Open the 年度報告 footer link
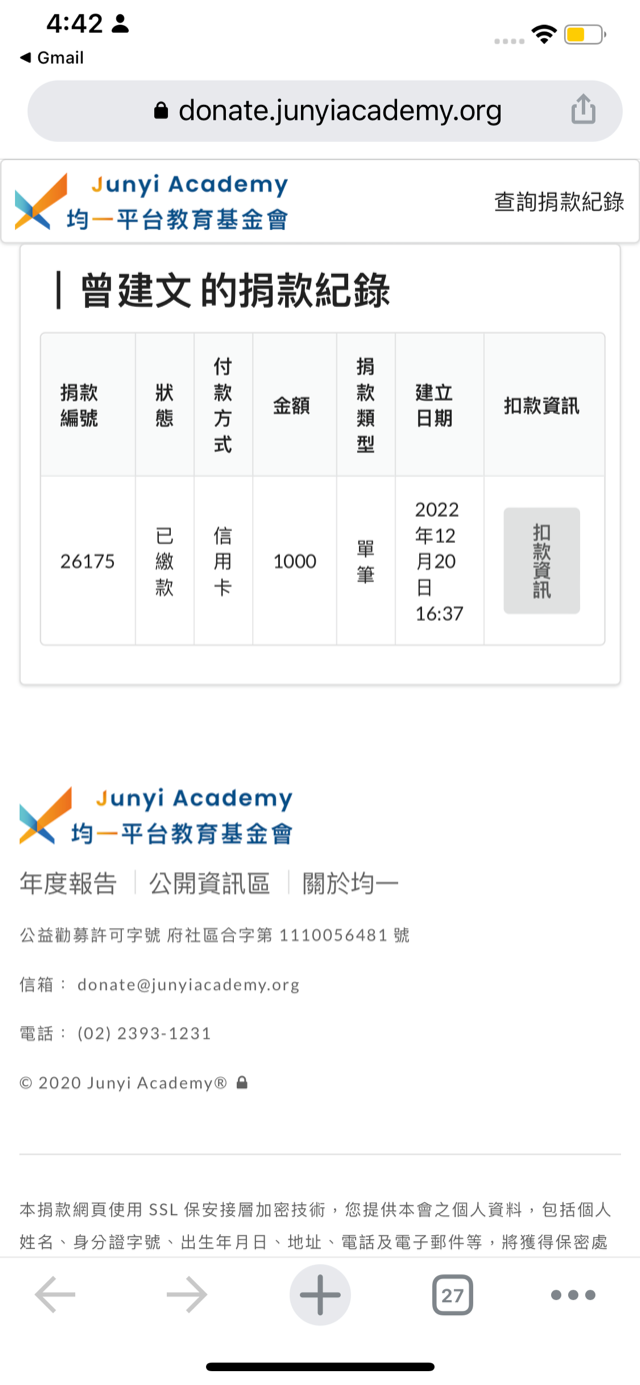Screen dimensions: 640x1385 coord(68,883)
